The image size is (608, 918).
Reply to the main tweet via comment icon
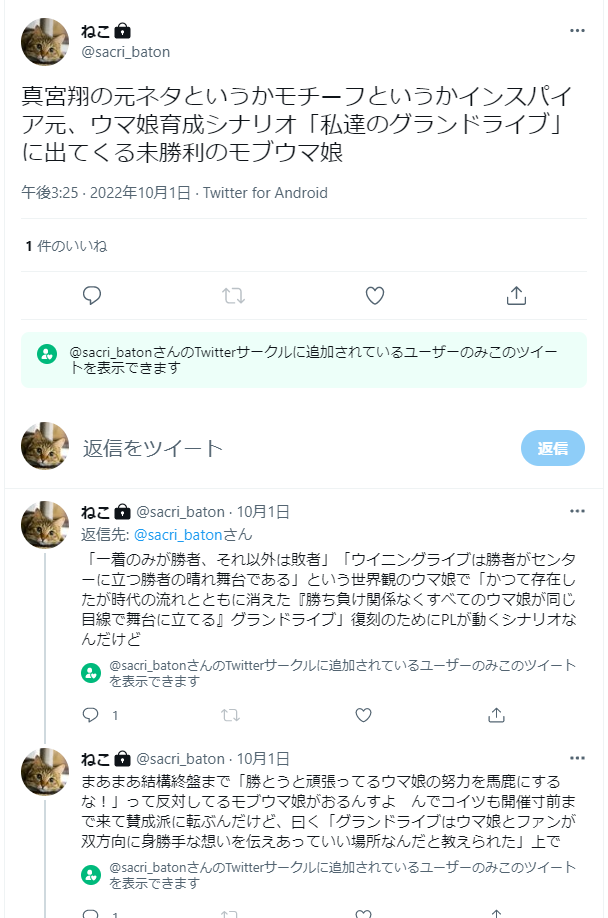(x=92, y=295)
